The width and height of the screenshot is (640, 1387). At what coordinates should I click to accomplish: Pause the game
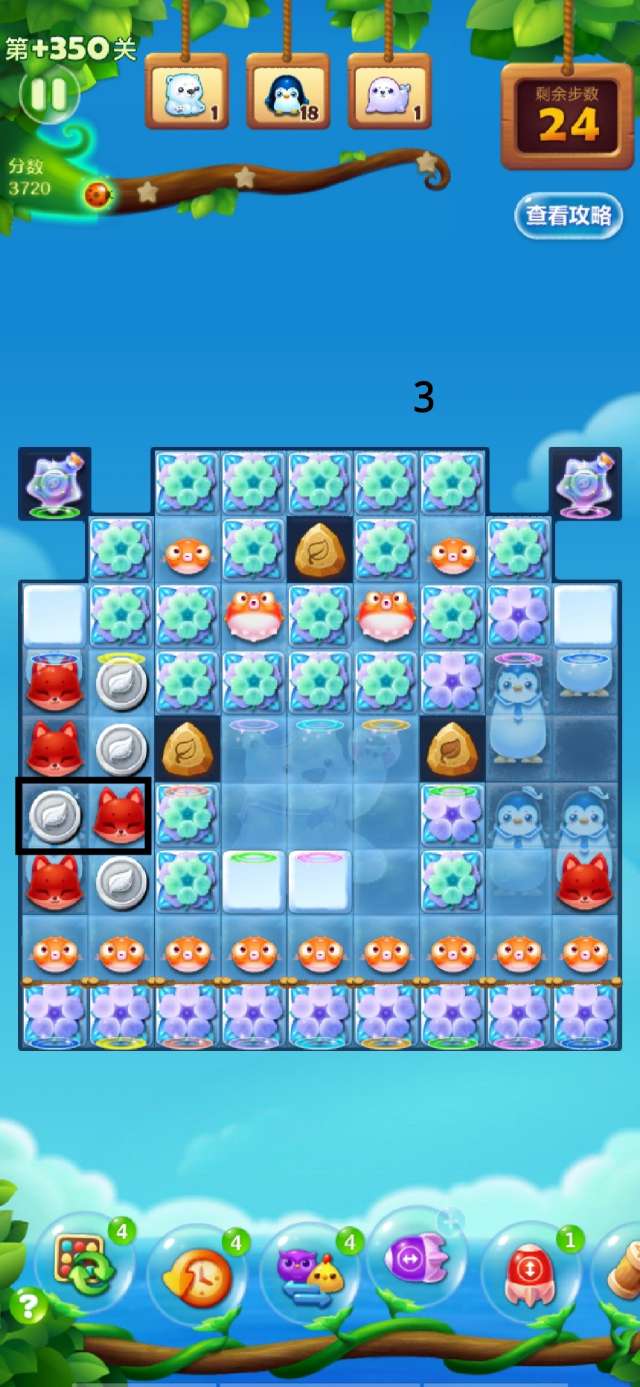(48, 95)
